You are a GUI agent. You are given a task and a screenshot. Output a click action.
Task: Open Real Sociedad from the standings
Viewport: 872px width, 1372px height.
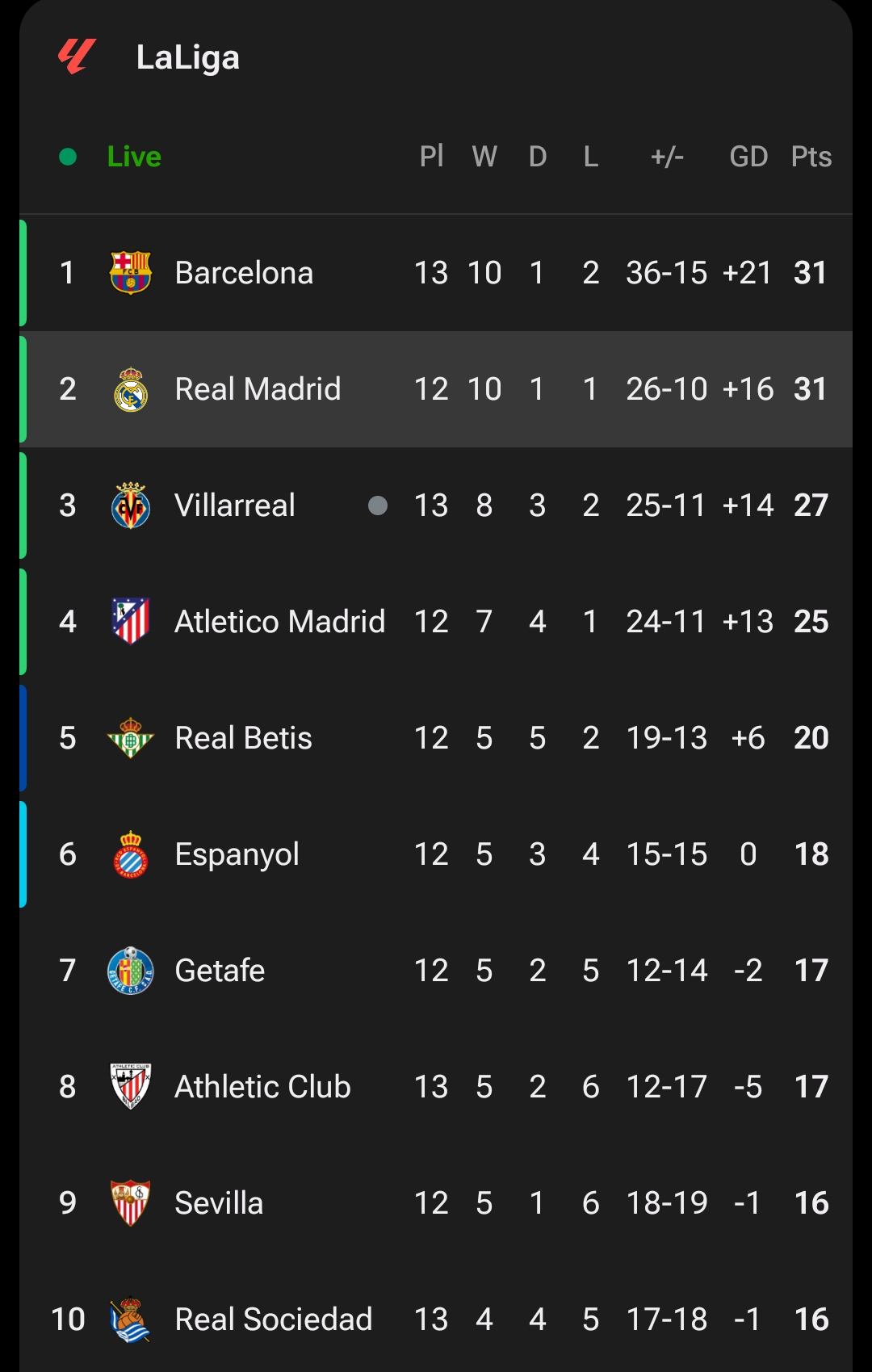[x=273, y=1320]
